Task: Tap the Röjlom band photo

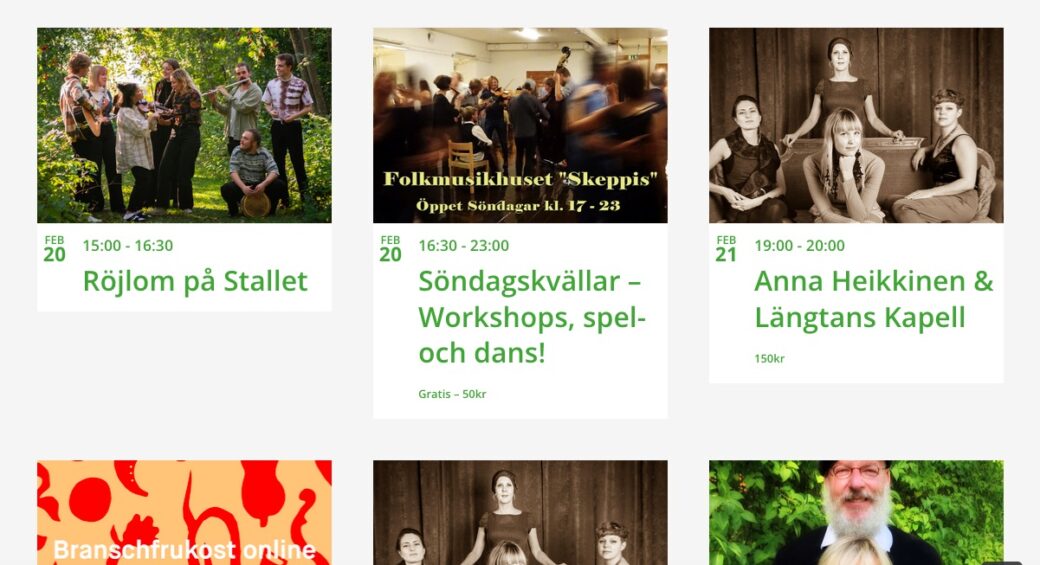Action: (184, 125)
